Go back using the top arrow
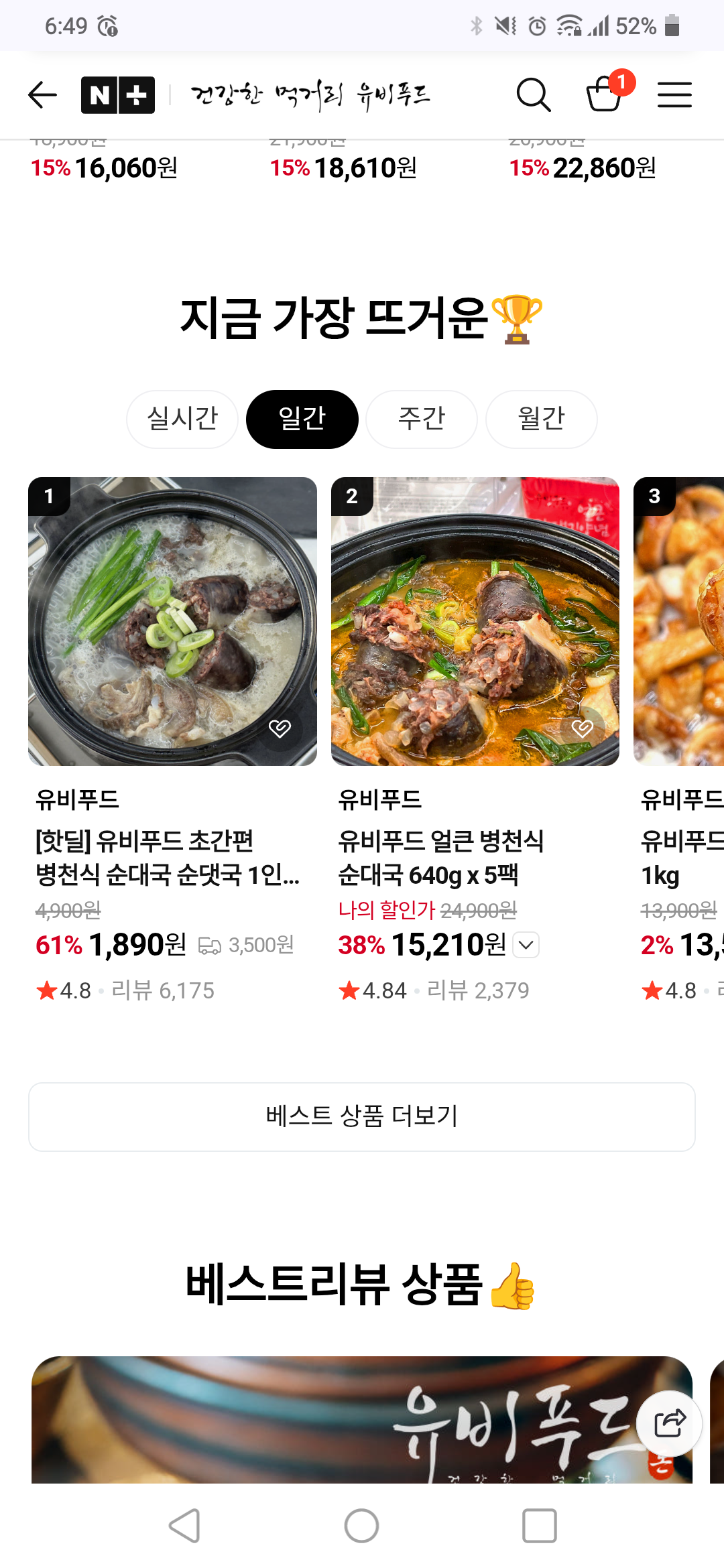The width and height of the screenshot is (724, 1568). (42, 94)
